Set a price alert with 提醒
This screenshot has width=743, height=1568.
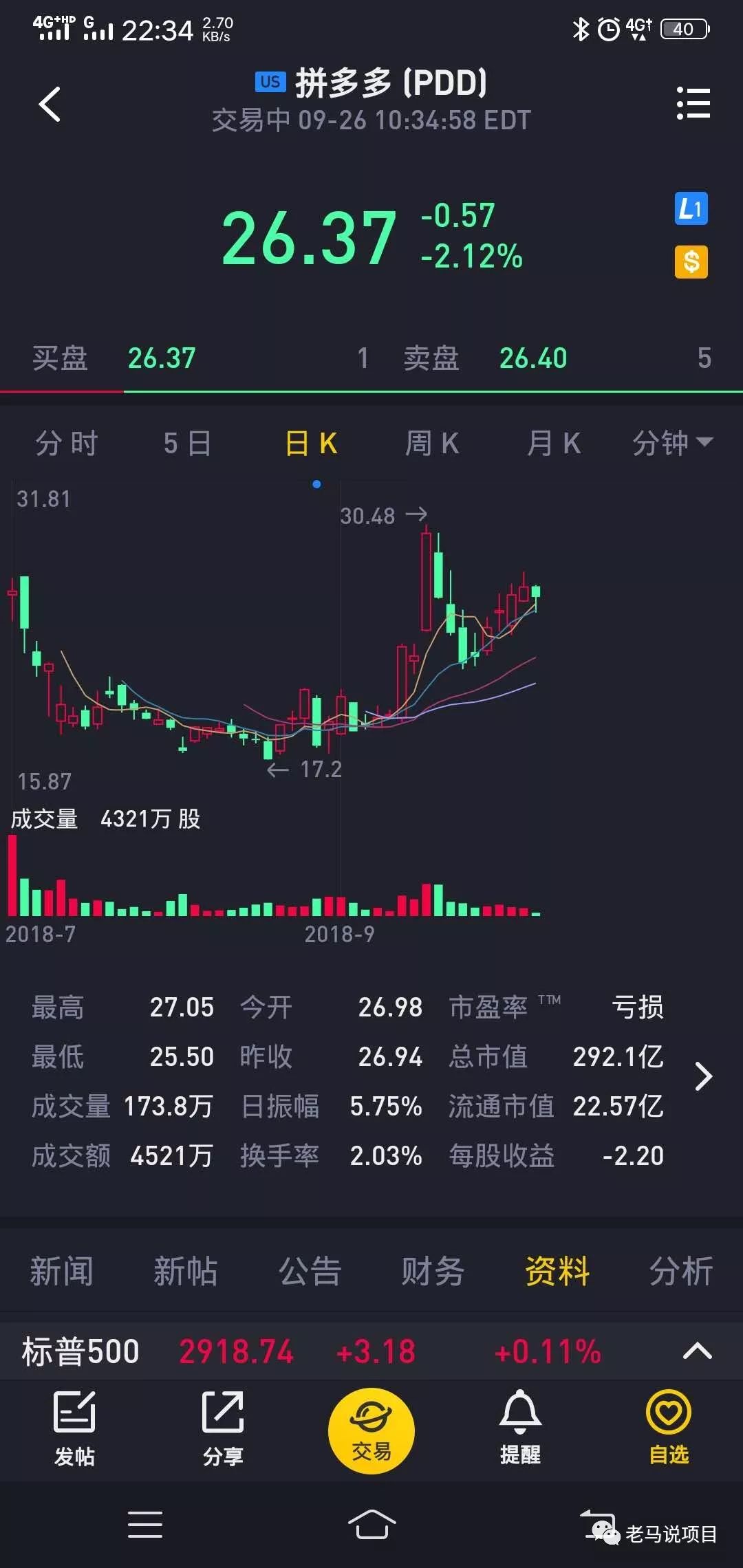point(520,1428)
